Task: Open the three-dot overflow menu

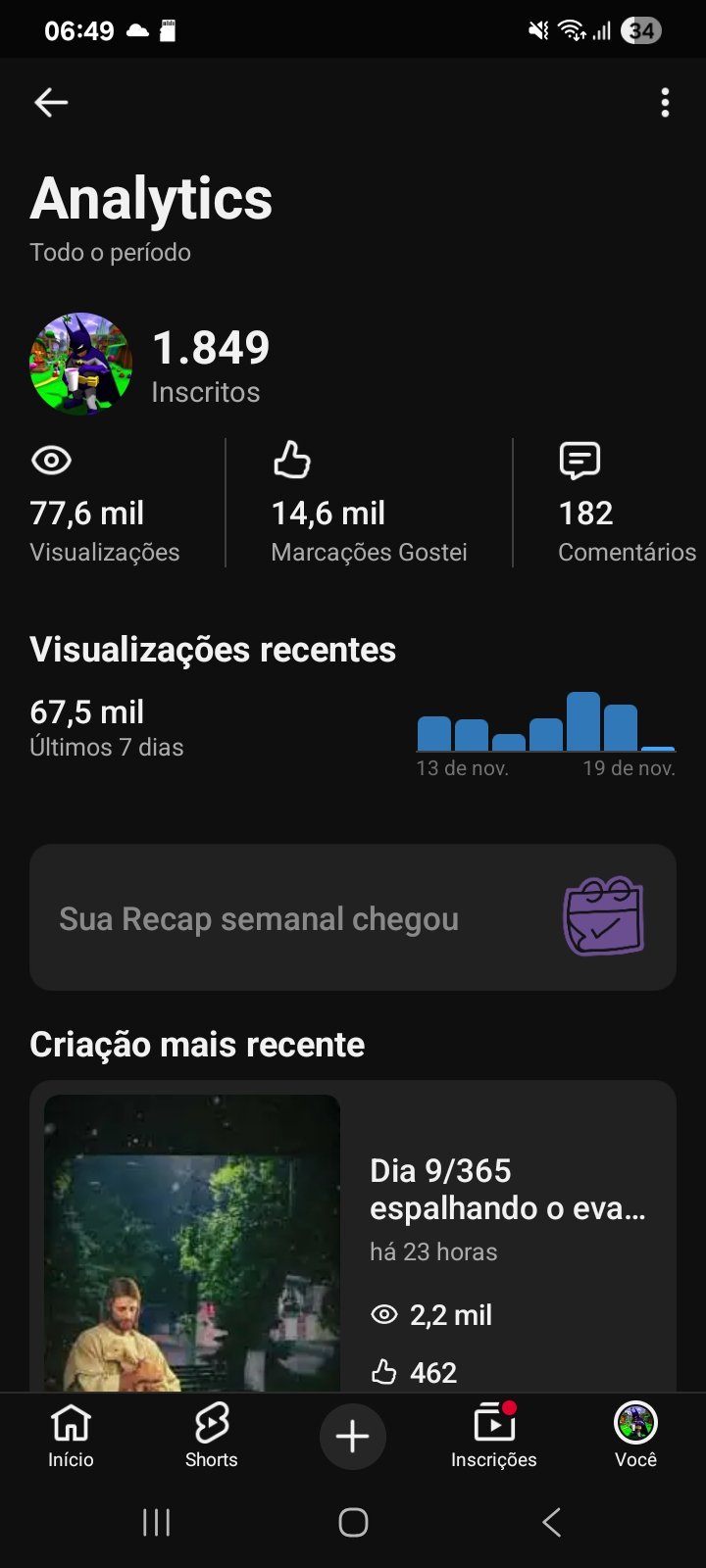Action: coord(665,103)
